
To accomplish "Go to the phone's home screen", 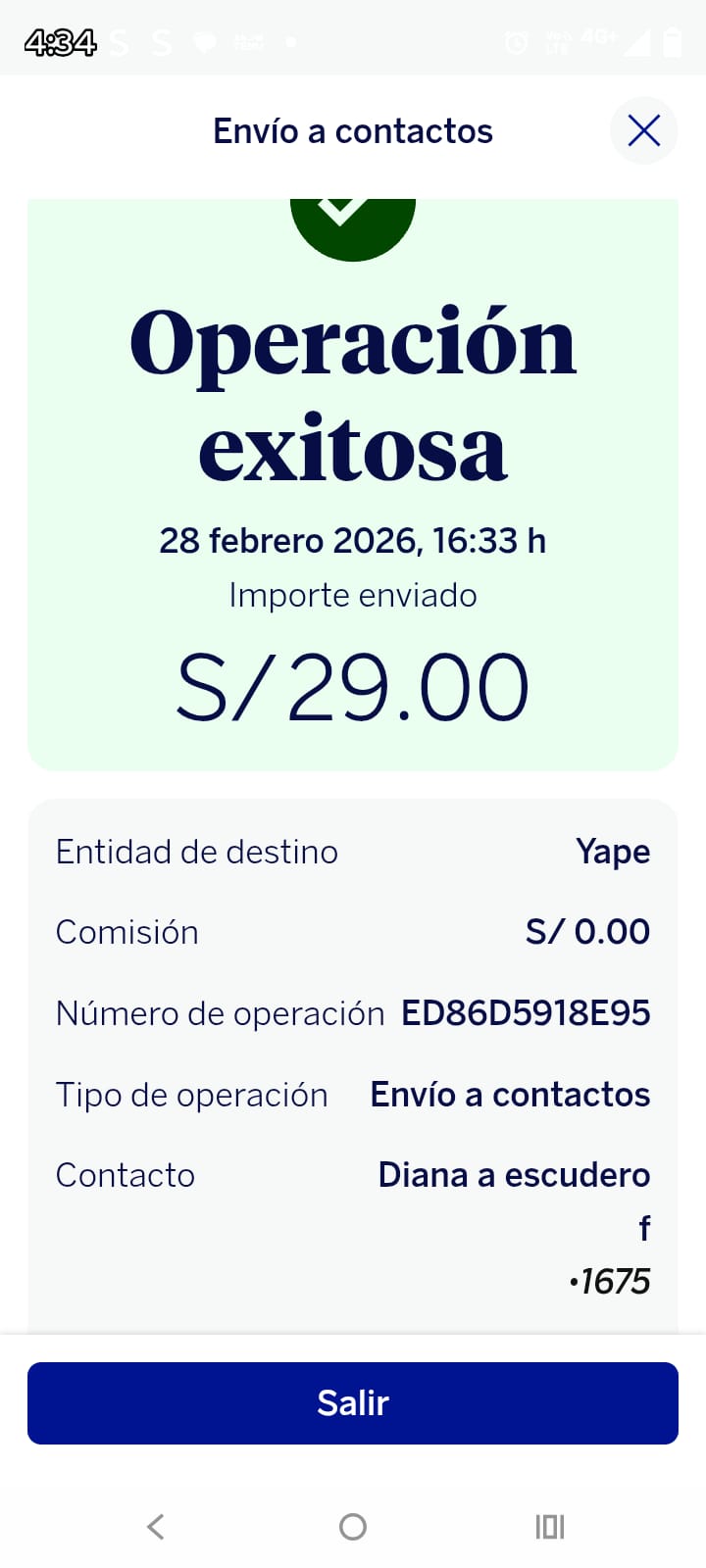I will [353, 1526].
